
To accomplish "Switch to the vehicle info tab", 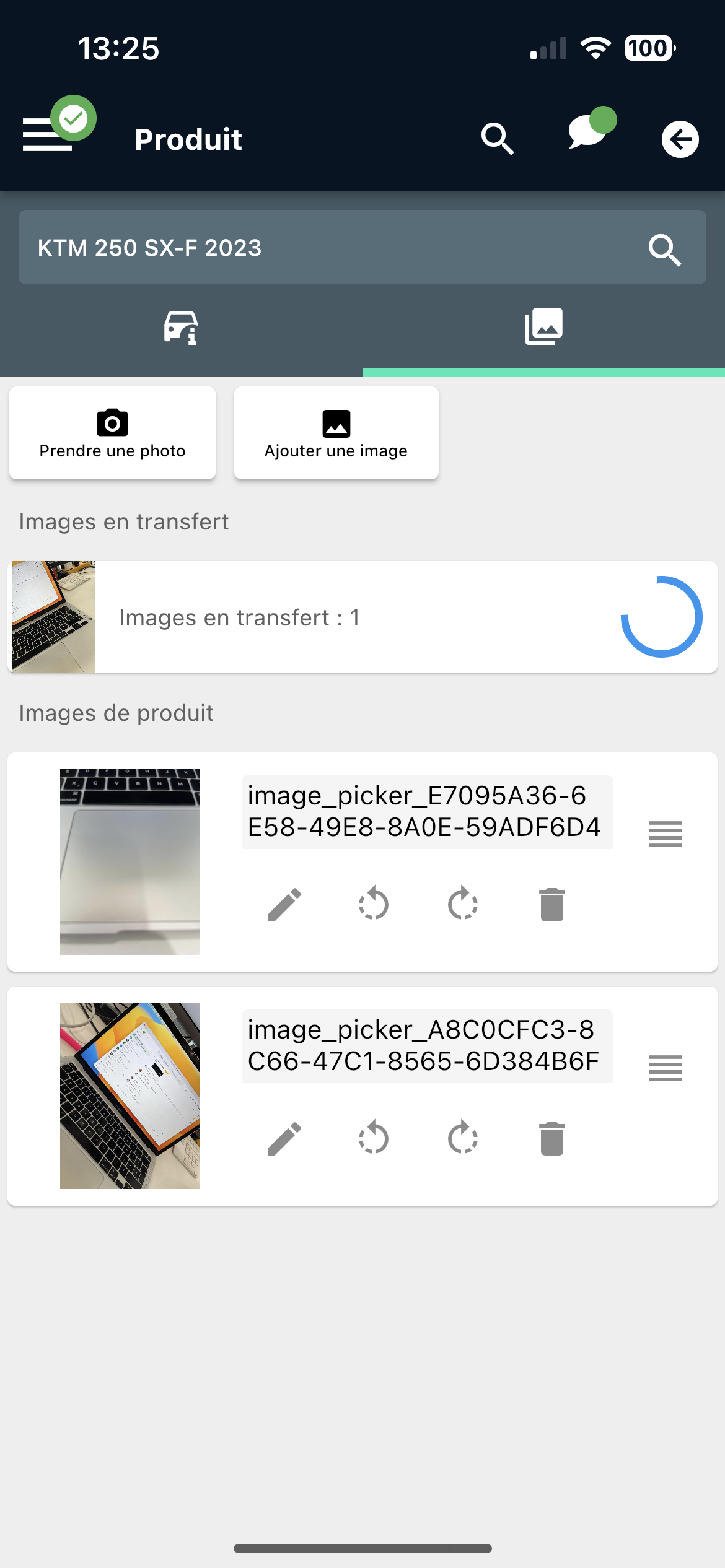I will pos(180,327).
